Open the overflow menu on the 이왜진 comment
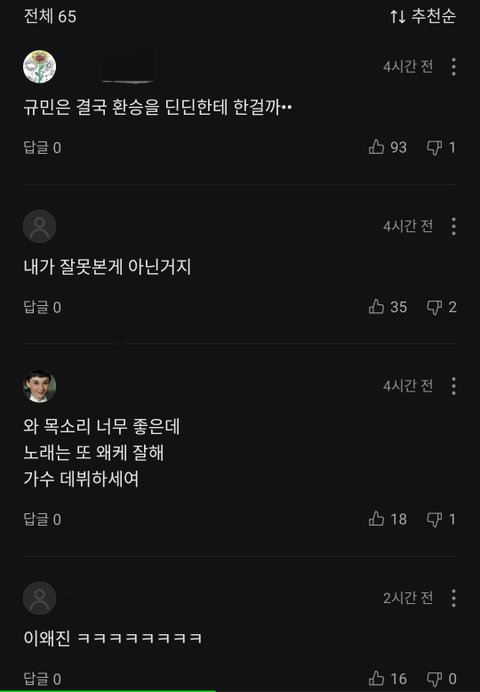The height and width of the screenshot is (692, 480). (x=454, y=598)
